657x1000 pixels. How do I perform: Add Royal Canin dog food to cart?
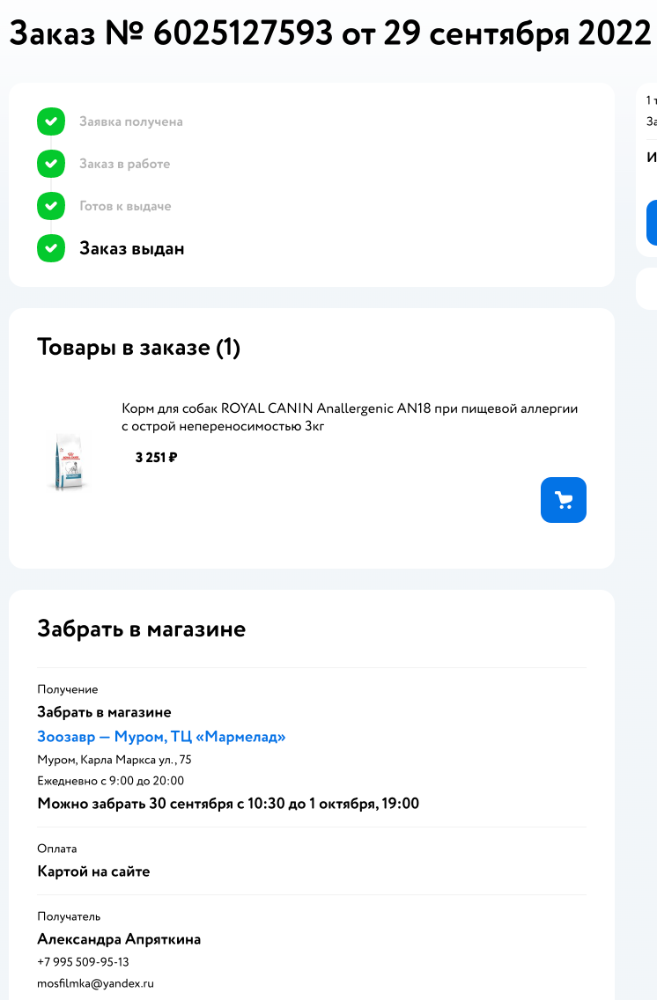[563, 500]
